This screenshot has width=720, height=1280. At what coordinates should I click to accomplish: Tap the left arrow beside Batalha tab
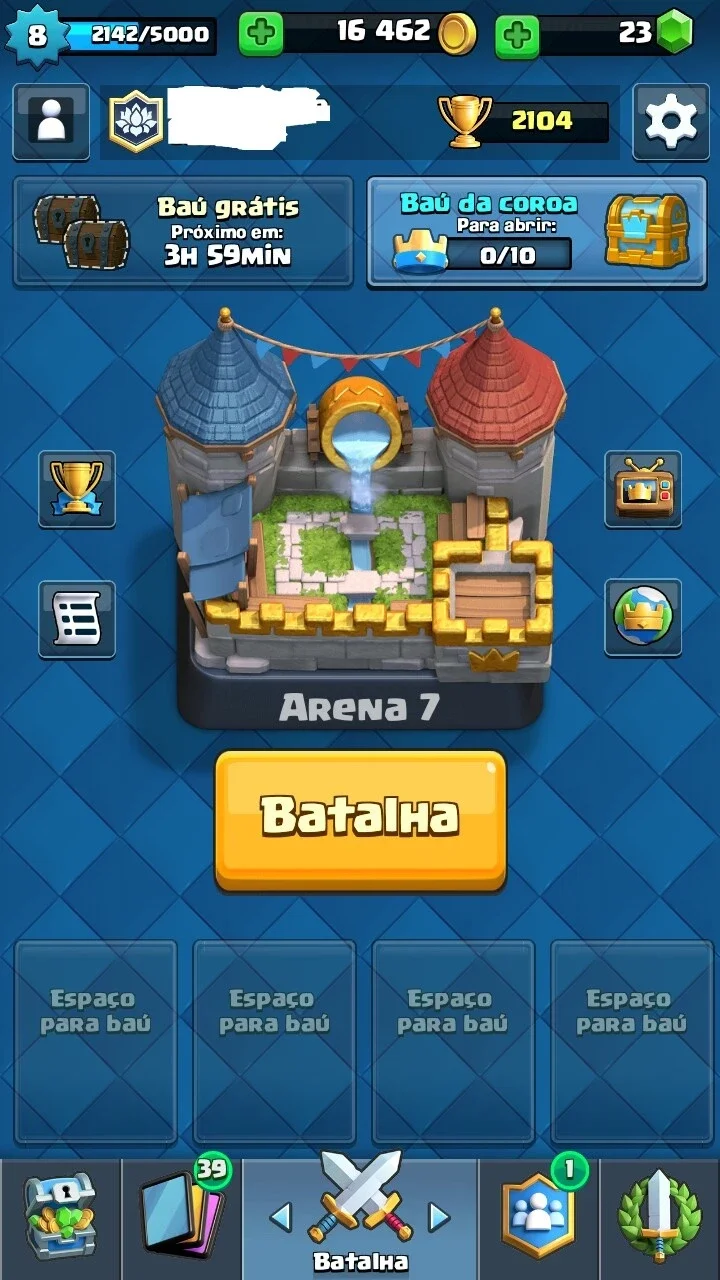[x=281, y=1217]
